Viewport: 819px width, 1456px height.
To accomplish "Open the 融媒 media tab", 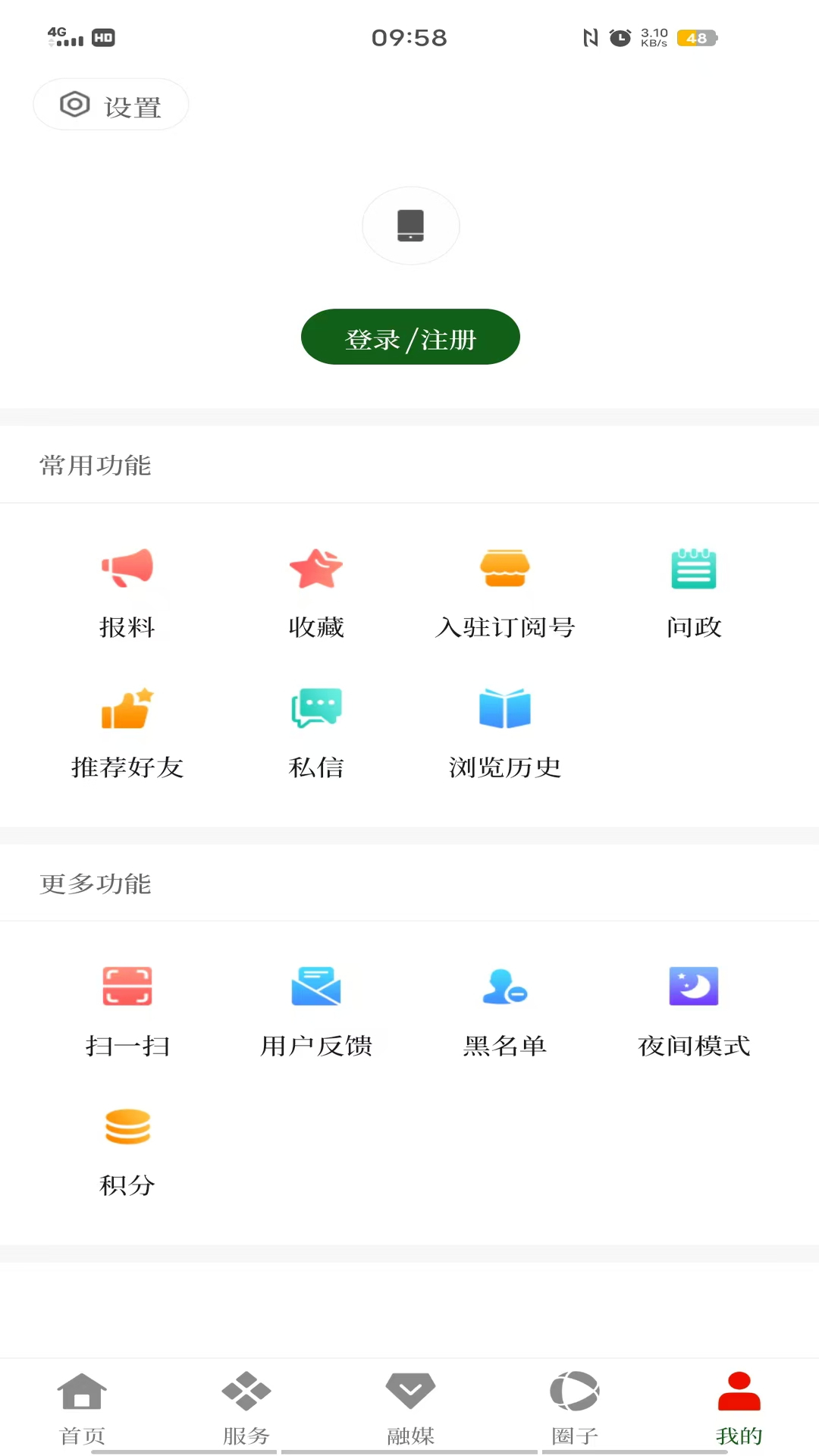I will click(x=410, y=1407).
